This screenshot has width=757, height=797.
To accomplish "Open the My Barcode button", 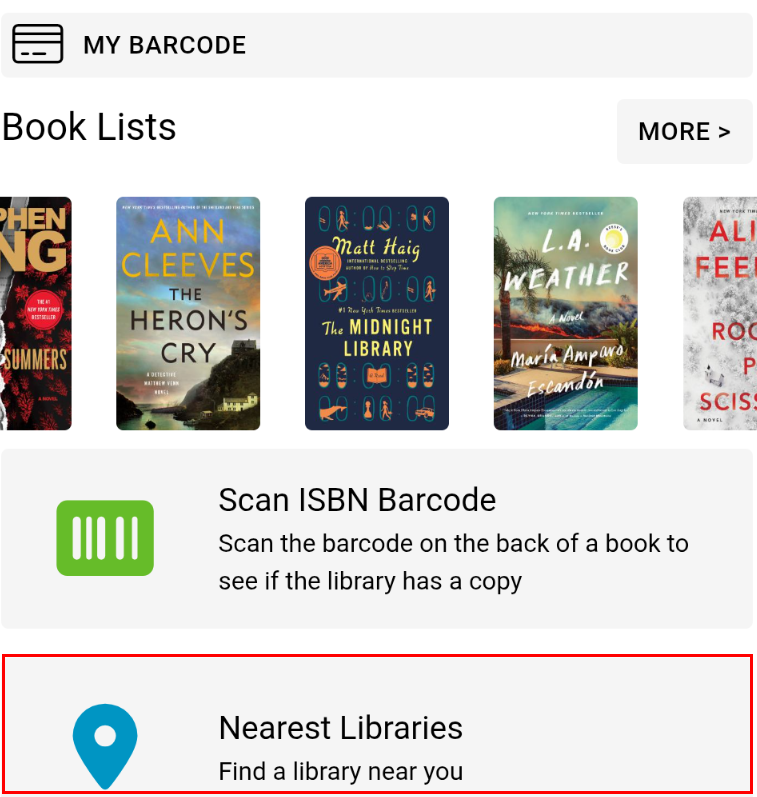I will click(376, 45).
